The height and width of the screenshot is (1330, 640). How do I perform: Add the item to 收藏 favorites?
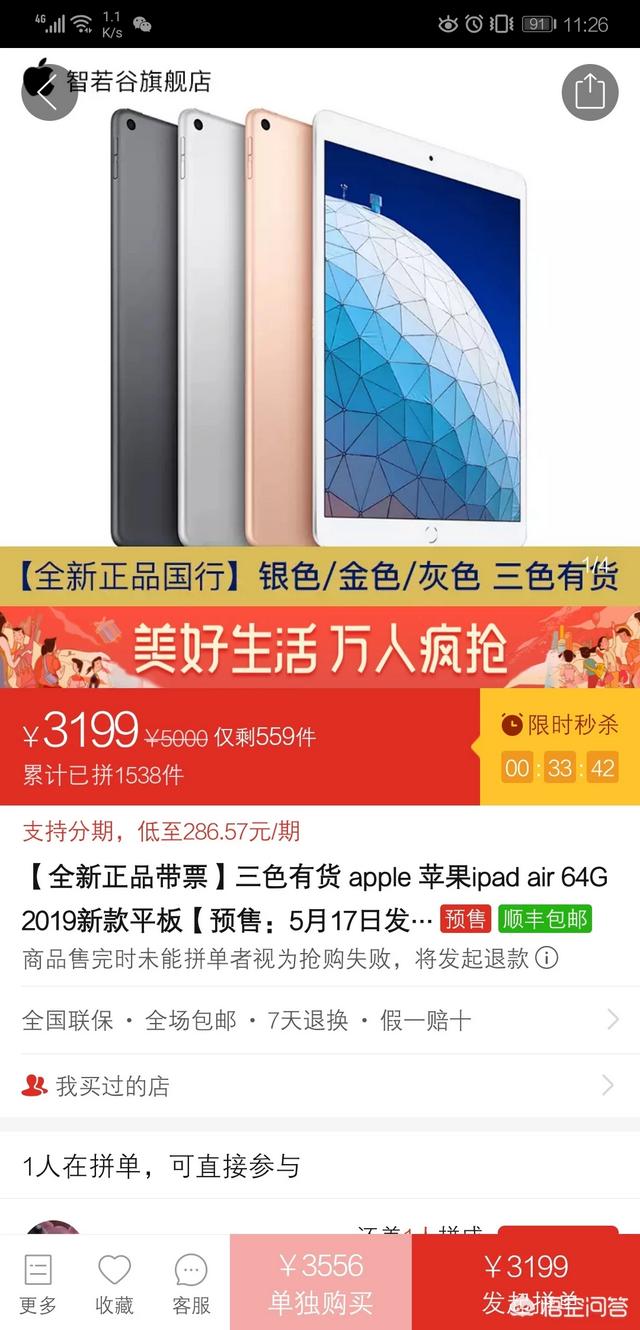point(114,1284)
